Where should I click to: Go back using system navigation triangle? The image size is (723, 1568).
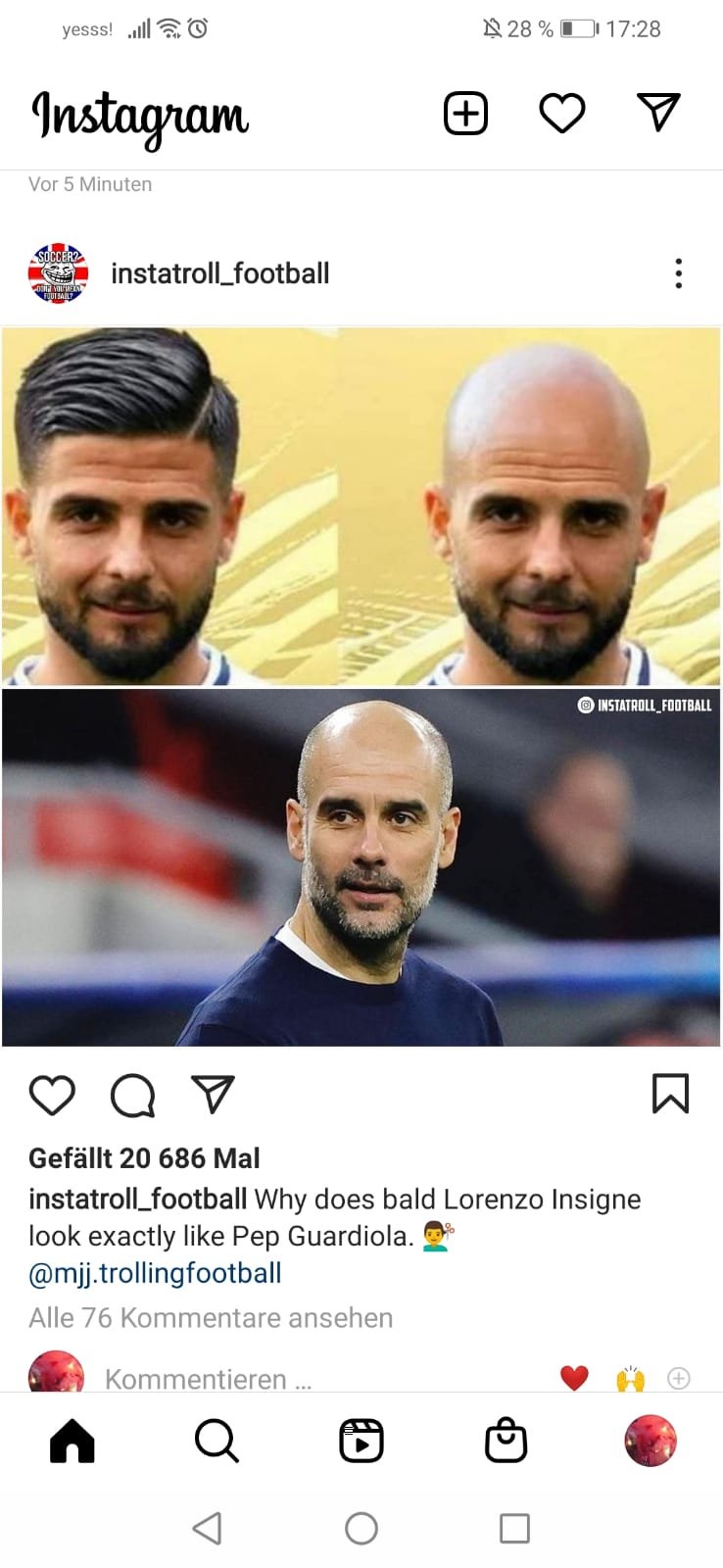point(207,1528)
